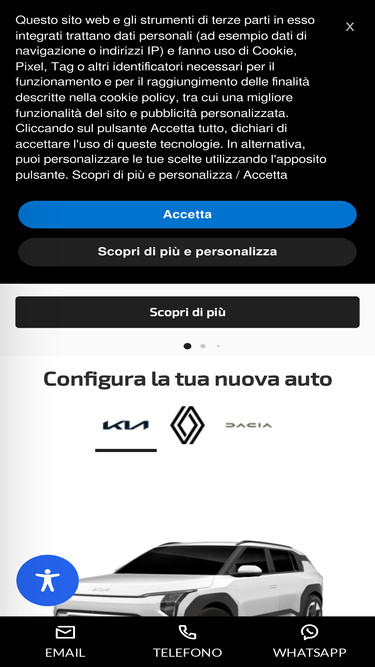Screen dimensions: 375x667
Task: Select the Kia brand tab
Action: tap(126, 425)
